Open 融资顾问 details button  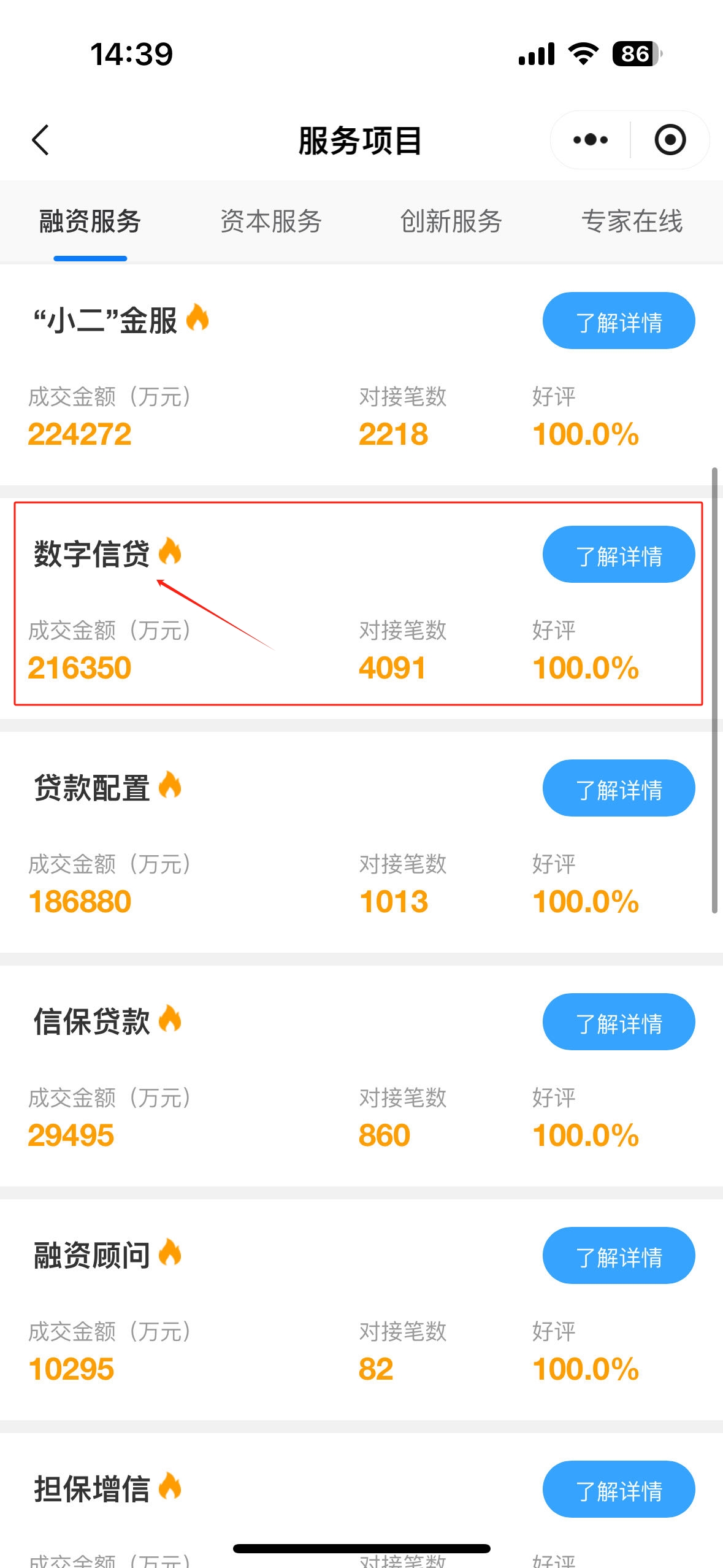(618, 1256)
